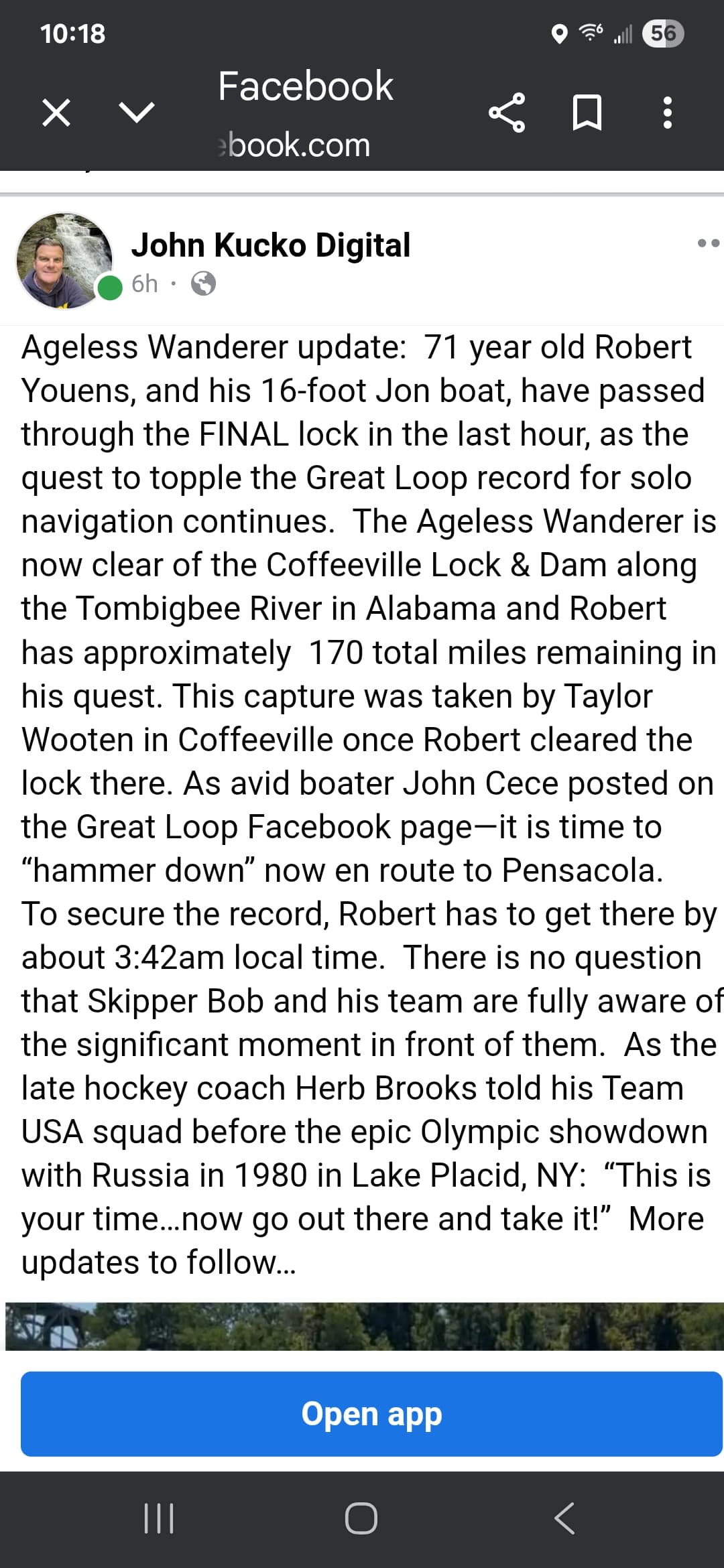Tap the Open app button
The height and width of the screenshot is (1568, 724).
tap(371, 1414)
